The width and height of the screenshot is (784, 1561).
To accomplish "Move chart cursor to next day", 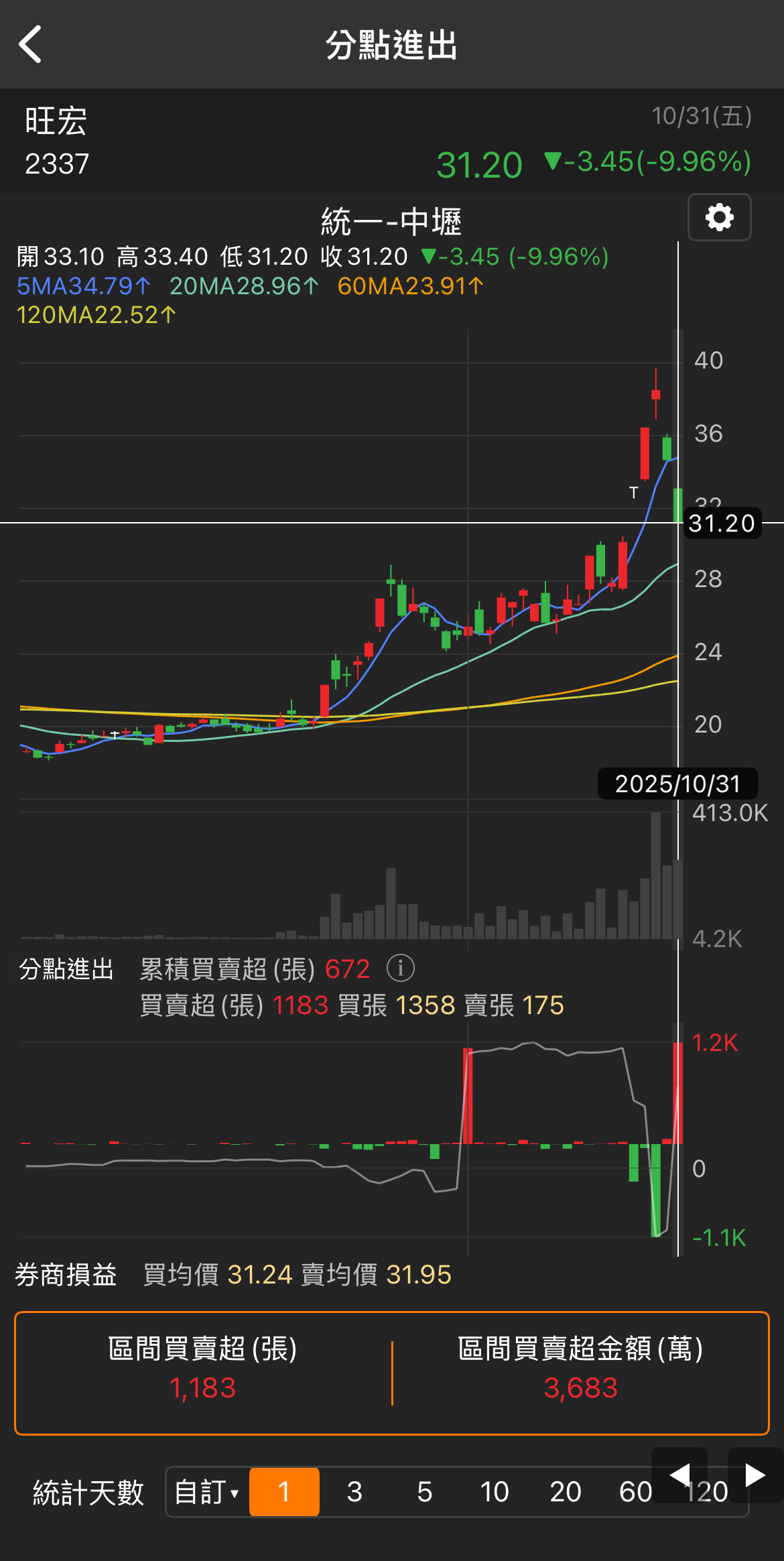I will [755, 1475].
